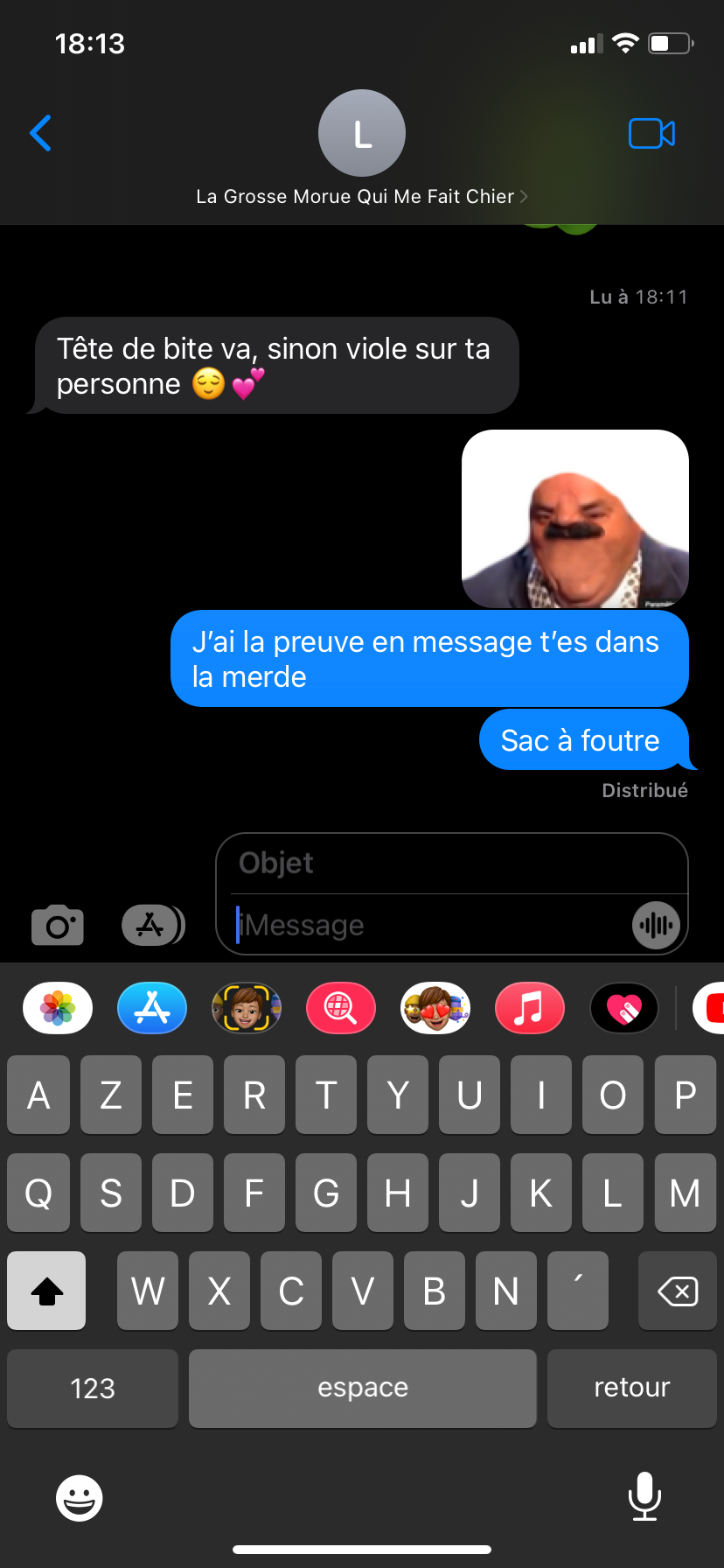Open Music in the app strip
Image resolution: width=724 pixels, height=1568 pixels.
[530, 1008]
